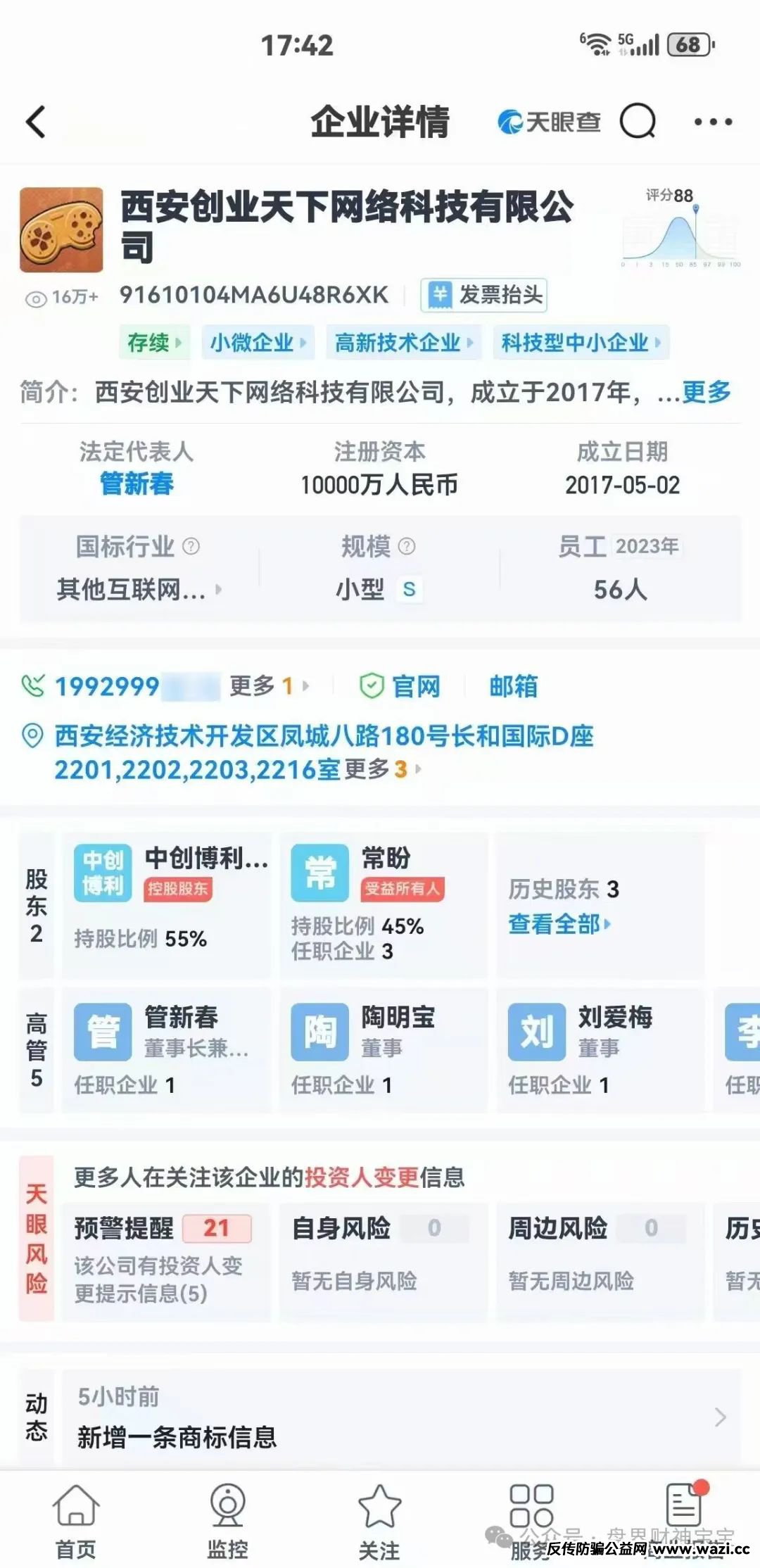Open shareholder card 中创博利
760x1568 pixels.
[x=167, y=904]
